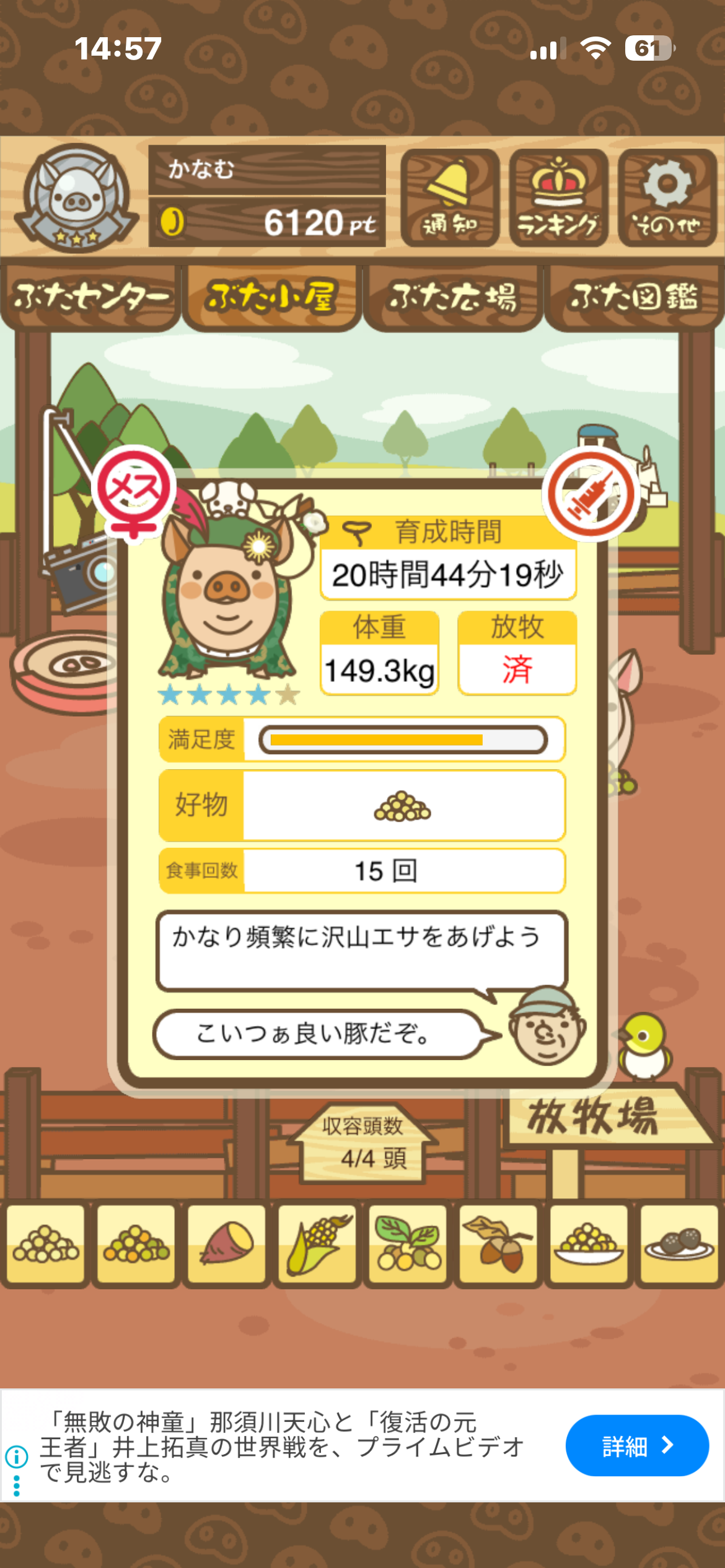Open the ad's 詳細 details button
Screen dimensions: 725x1568
636,1445
